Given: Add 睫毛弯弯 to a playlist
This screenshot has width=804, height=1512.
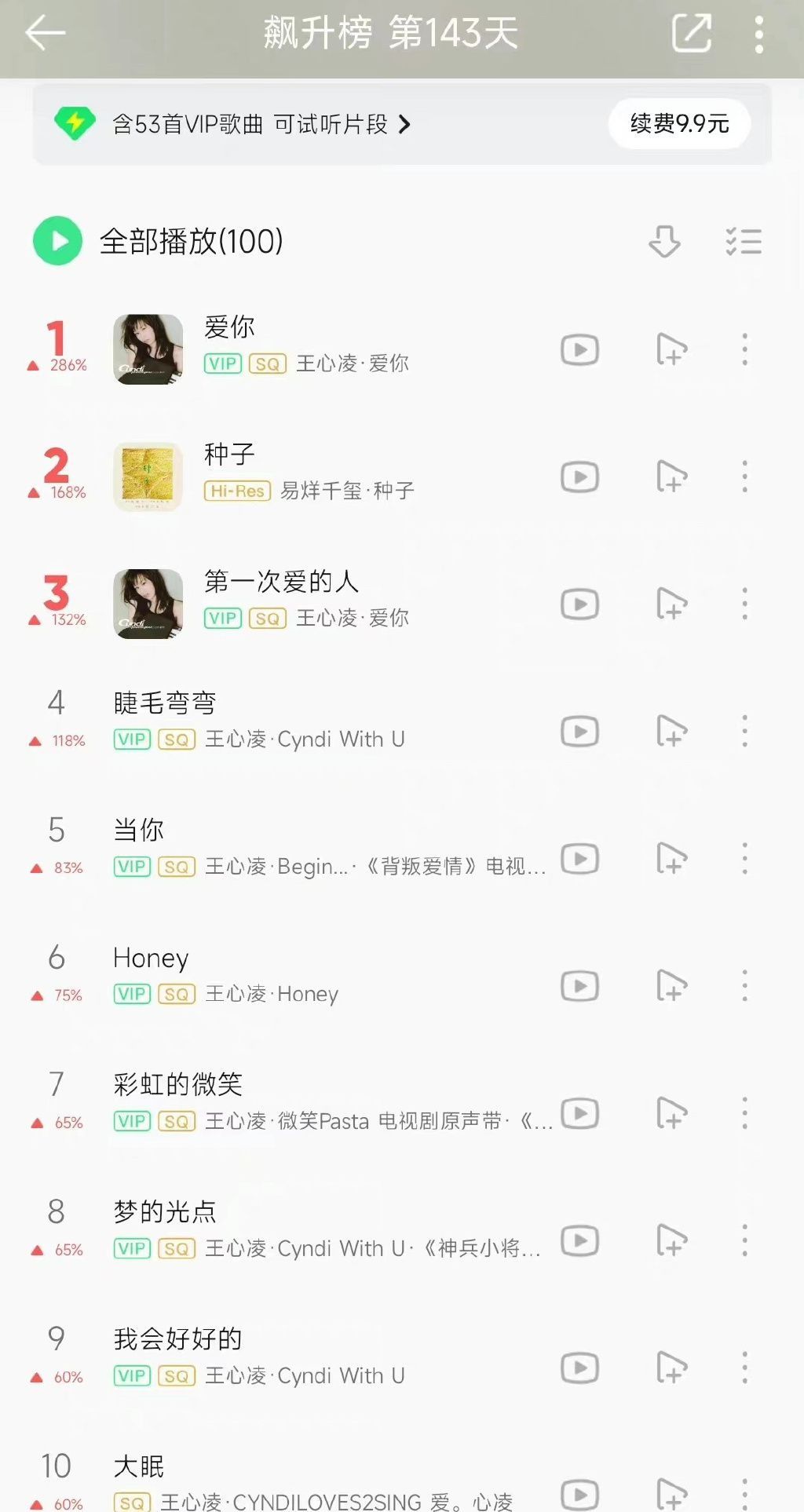Looking at the screenshot, I should pos(674,730).
